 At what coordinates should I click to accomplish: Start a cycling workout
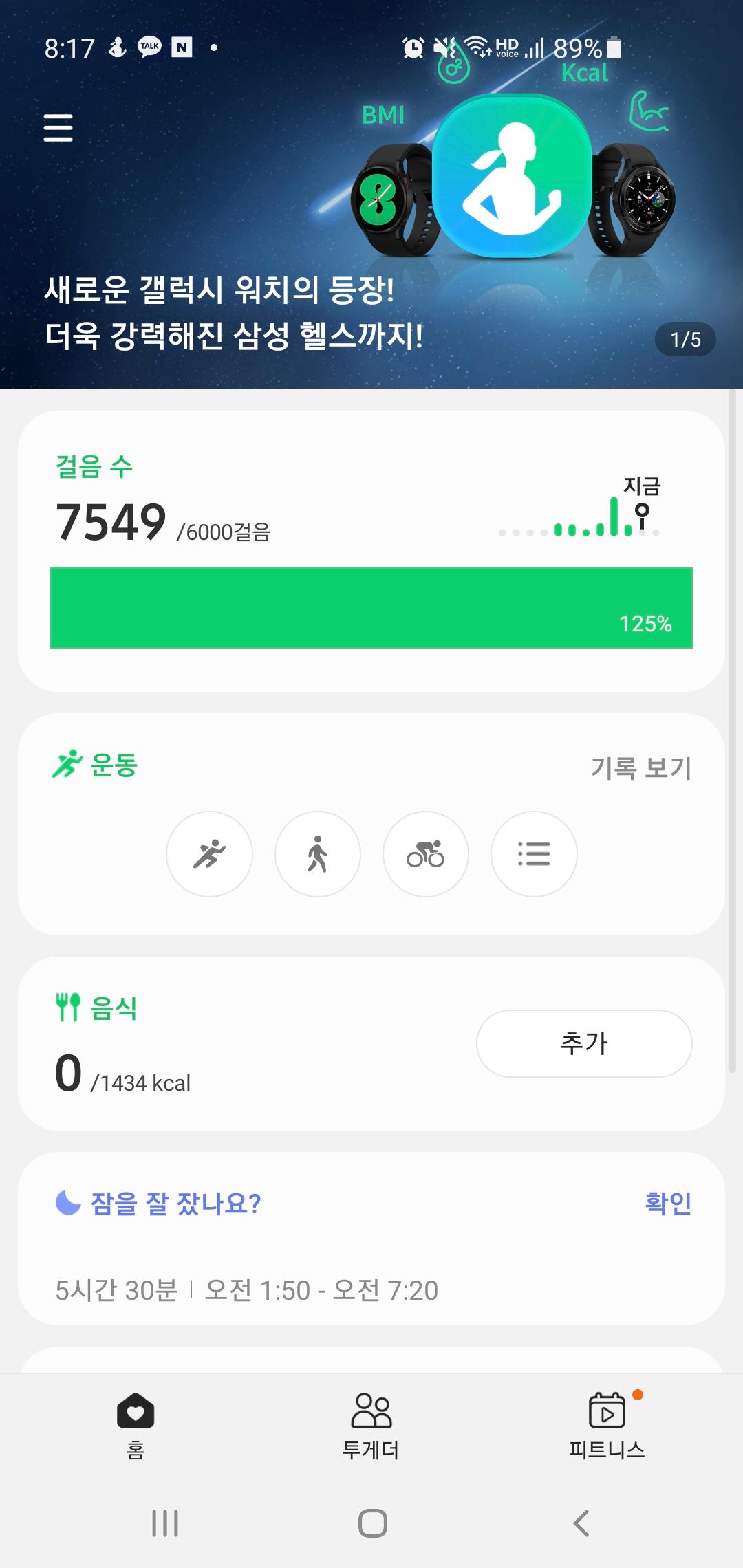coord(425,854)
